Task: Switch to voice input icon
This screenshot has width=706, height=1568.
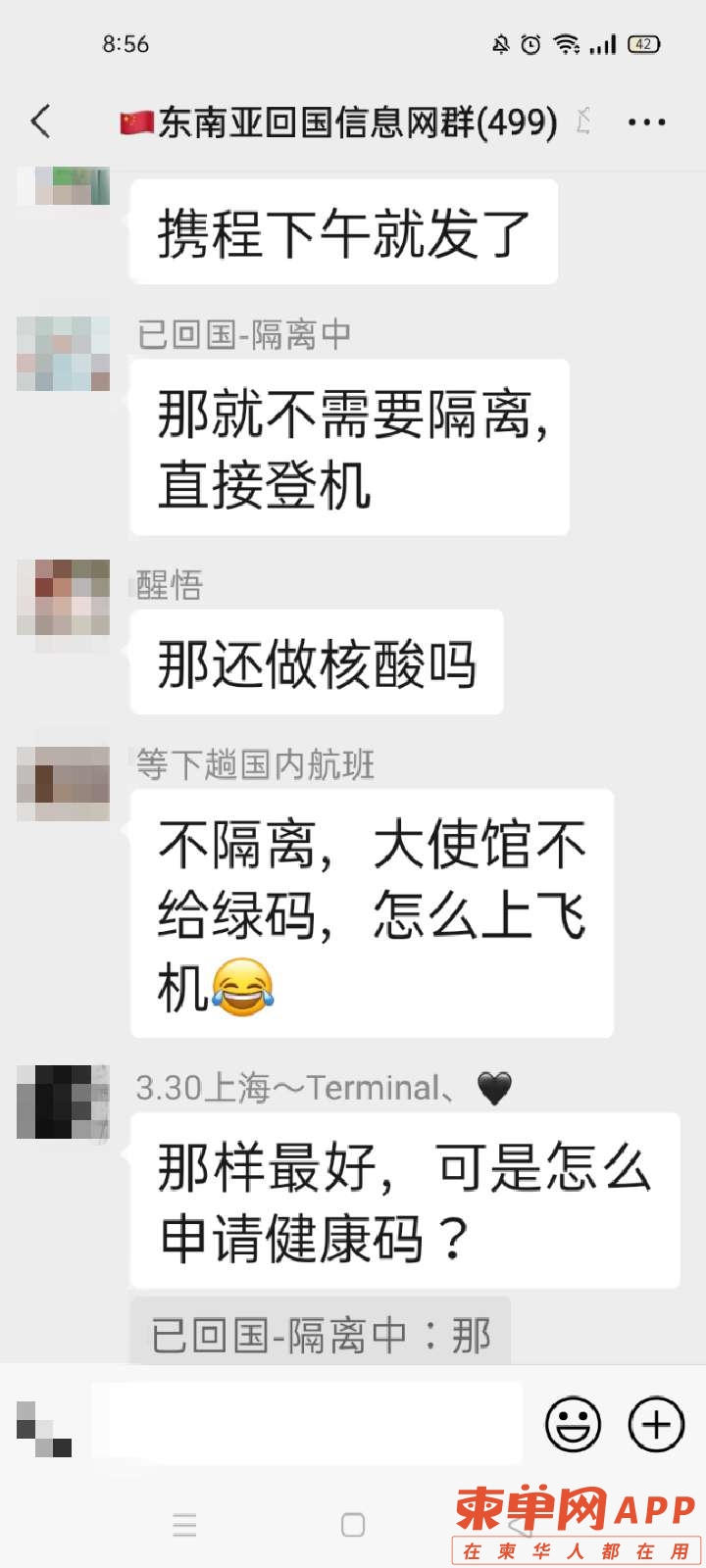Action: pos(44,1428)
